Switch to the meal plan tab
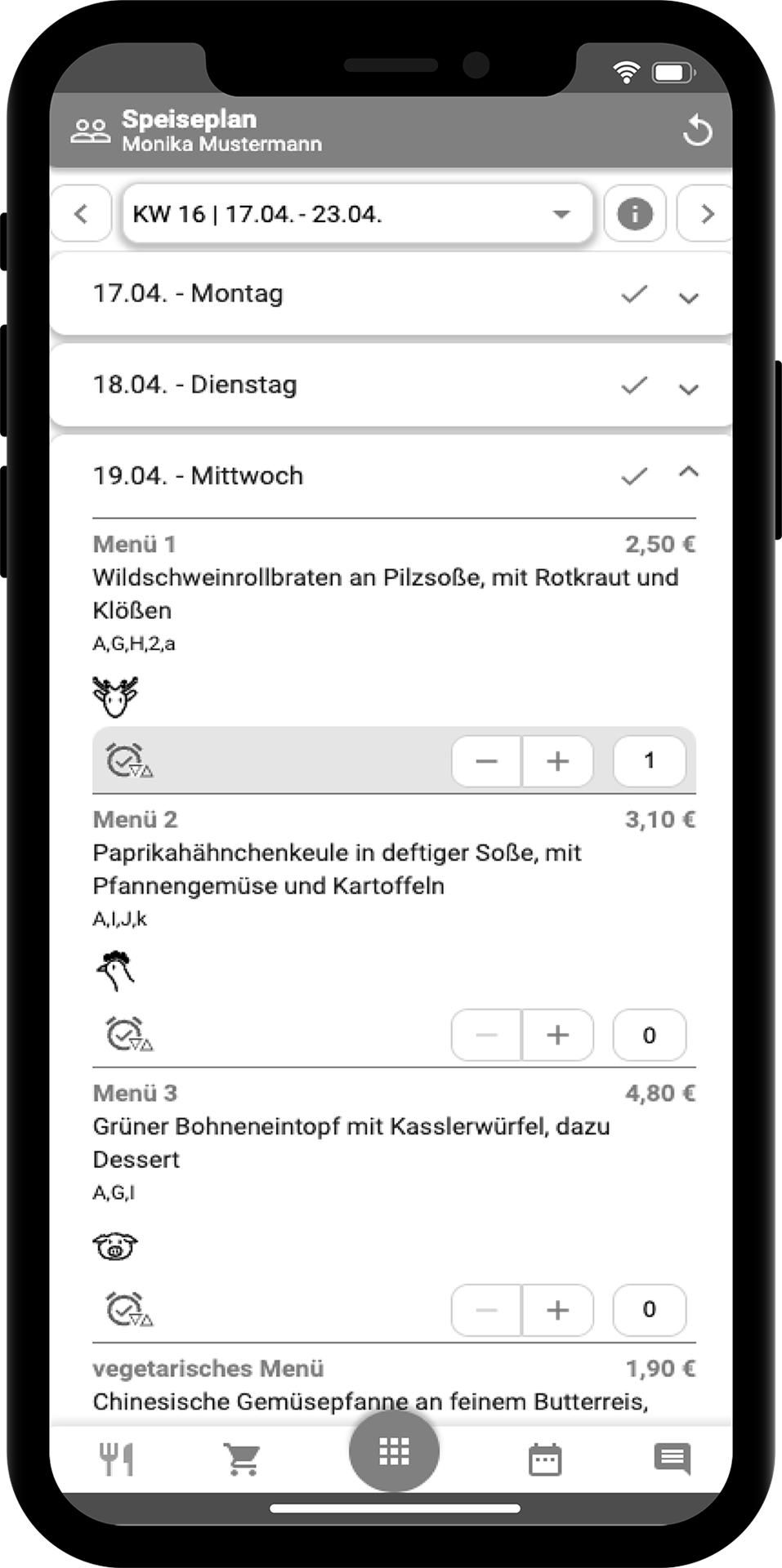This screenshot has width=782, height=1568. click(x=116, y=1459)
